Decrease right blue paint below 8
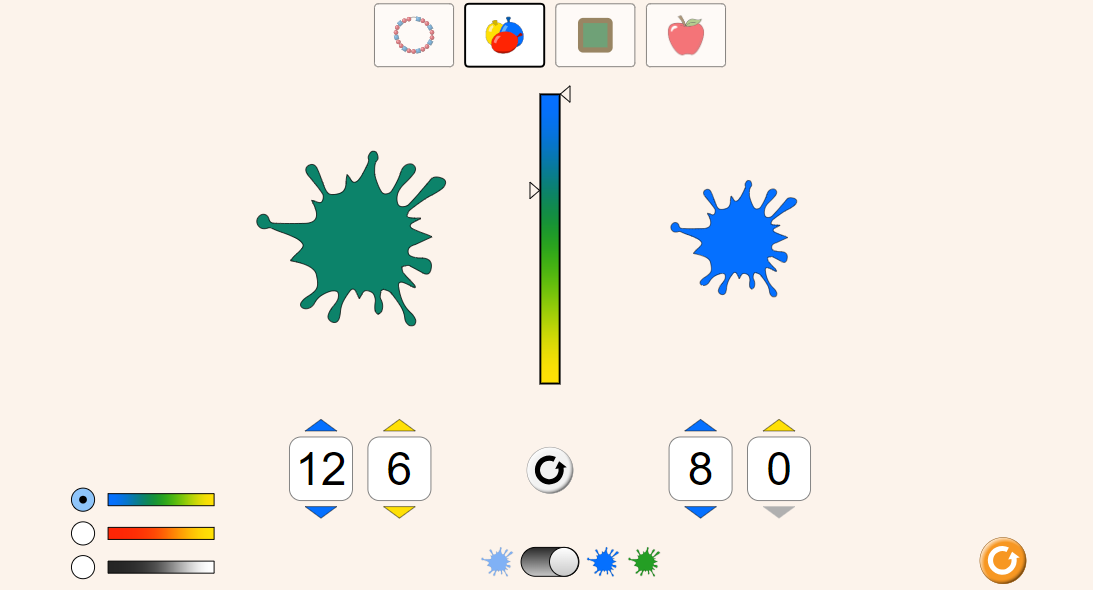The width and height of the screenshot is (1093, 590). pyautogui.click(x=700, y=512)
